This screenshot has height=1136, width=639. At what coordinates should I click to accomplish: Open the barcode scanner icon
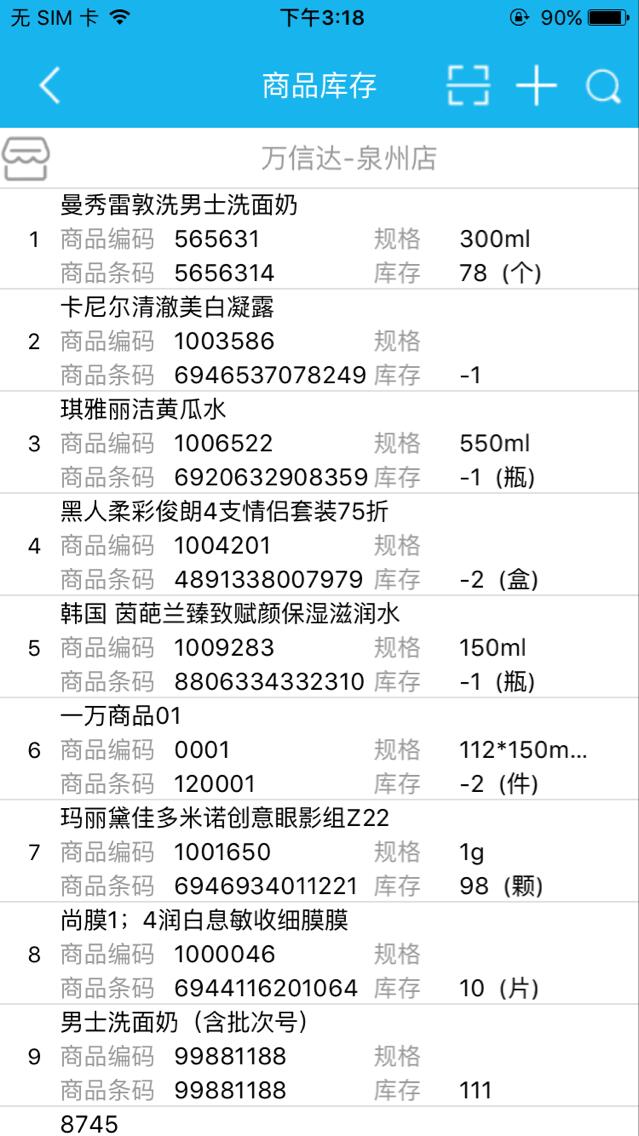click(468, 86)
